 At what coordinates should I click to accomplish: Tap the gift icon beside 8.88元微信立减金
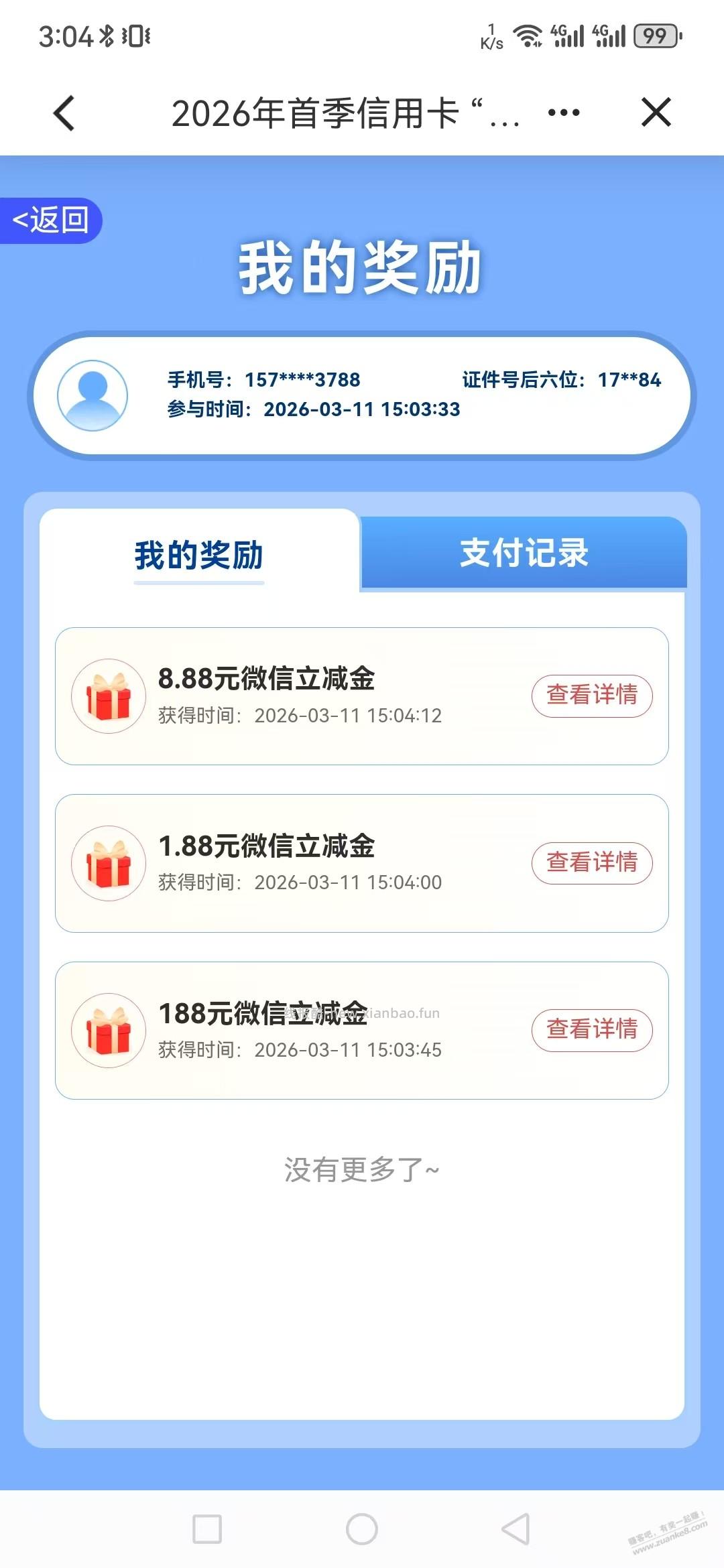(109, 696)
